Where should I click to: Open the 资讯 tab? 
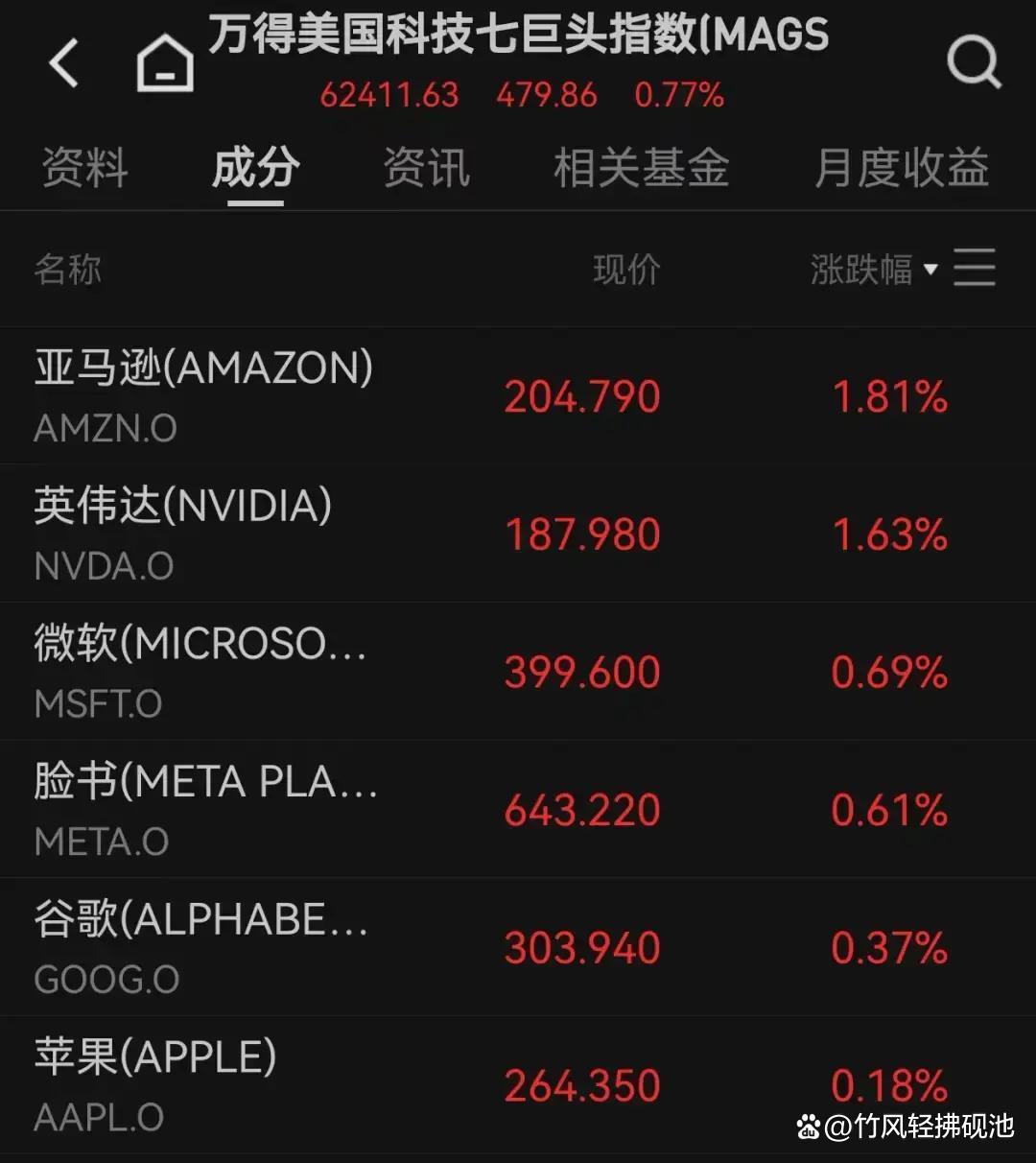(426, 168)
